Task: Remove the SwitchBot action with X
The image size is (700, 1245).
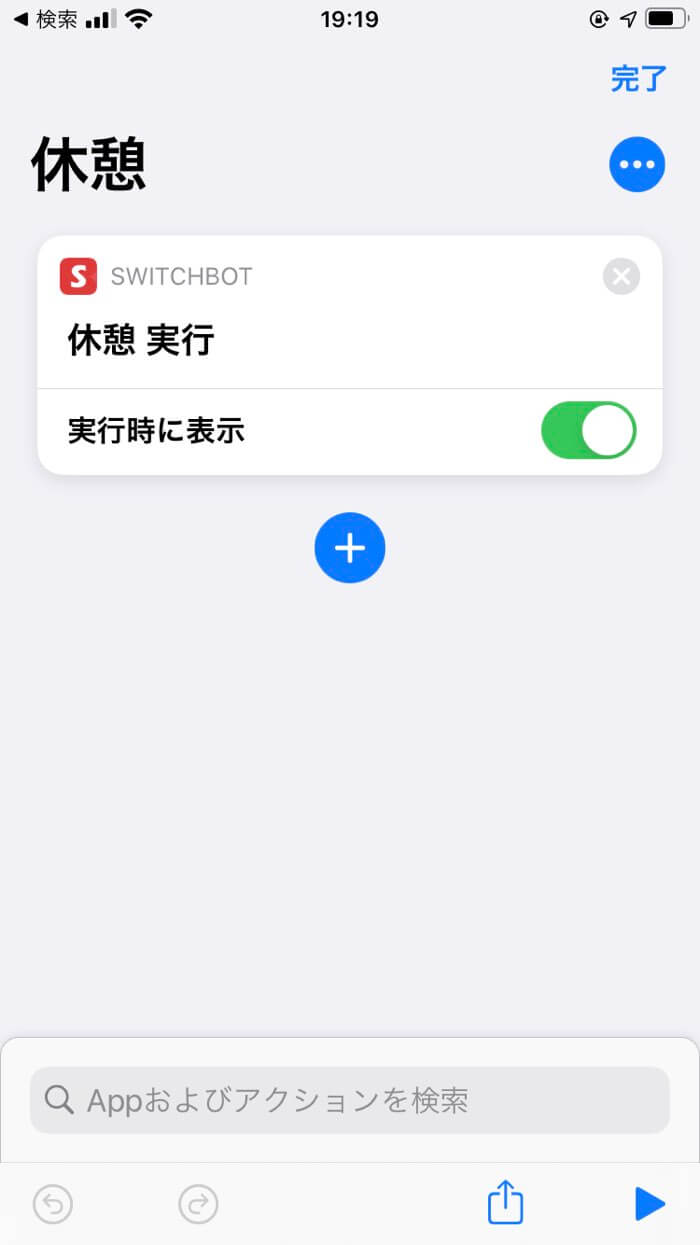Action: pos(621,277)
